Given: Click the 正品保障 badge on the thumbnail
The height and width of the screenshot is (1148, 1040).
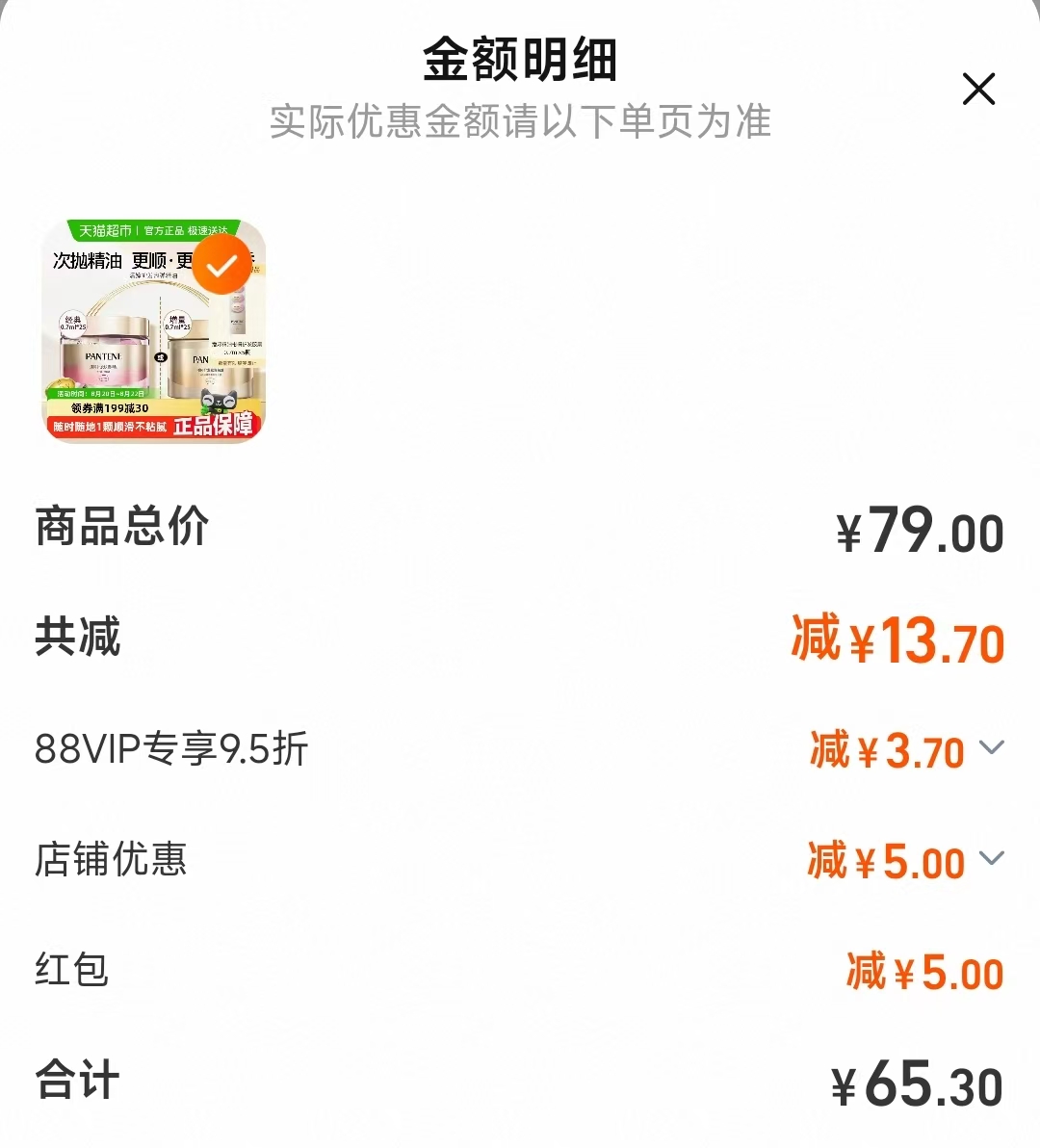Looking at the screenshot, I should tap(215, 427).
